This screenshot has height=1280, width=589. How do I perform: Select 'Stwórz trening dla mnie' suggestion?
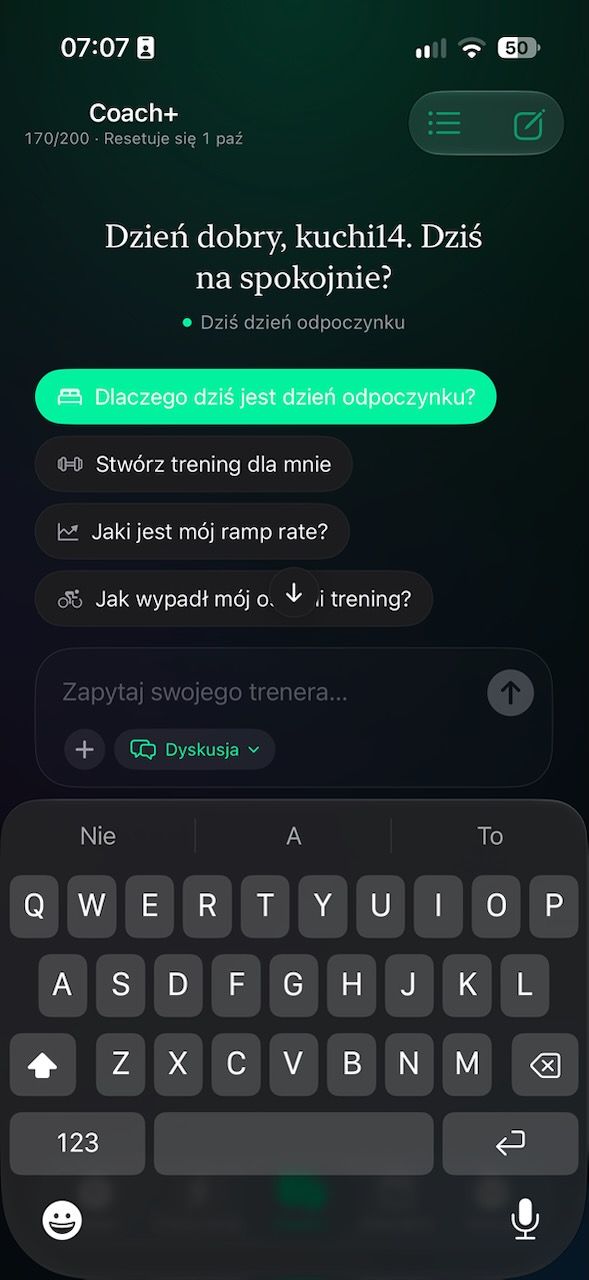point(194,464)
